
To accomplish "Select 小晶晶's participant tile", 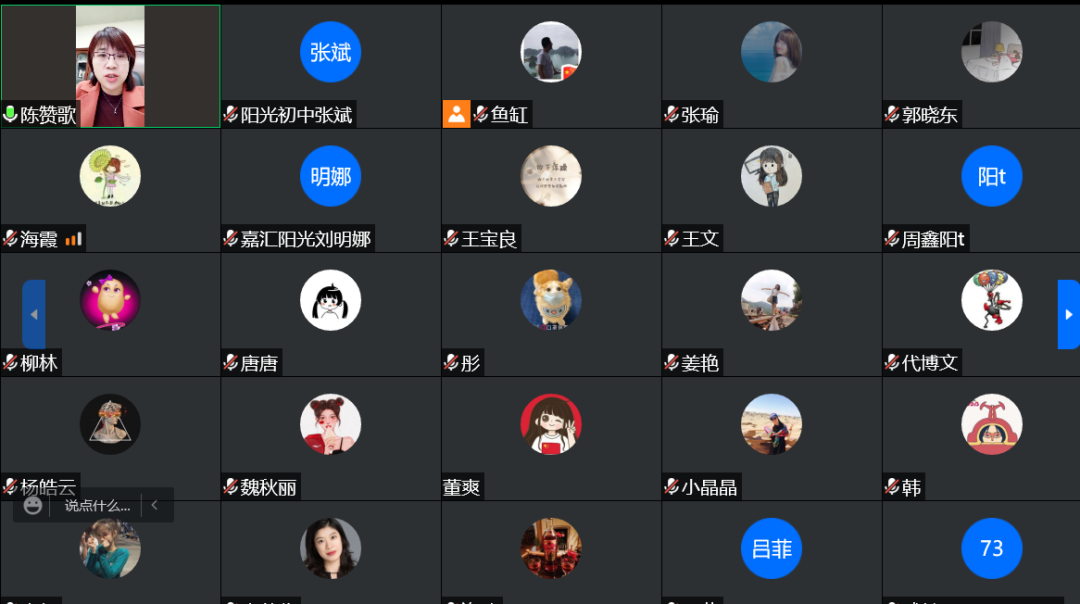I will tap(771, 424).
